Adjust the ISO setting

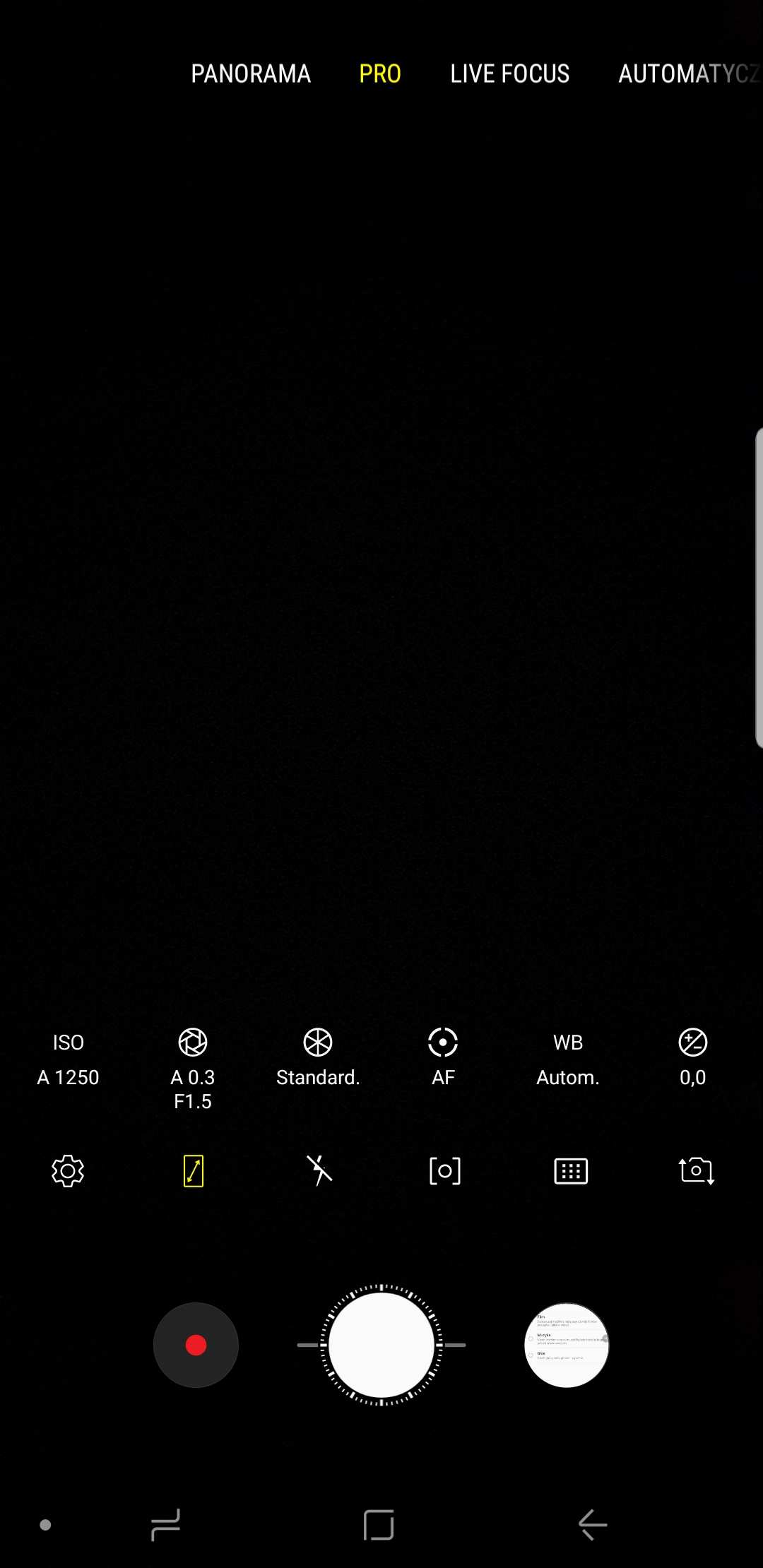(x=68, y=1059)
